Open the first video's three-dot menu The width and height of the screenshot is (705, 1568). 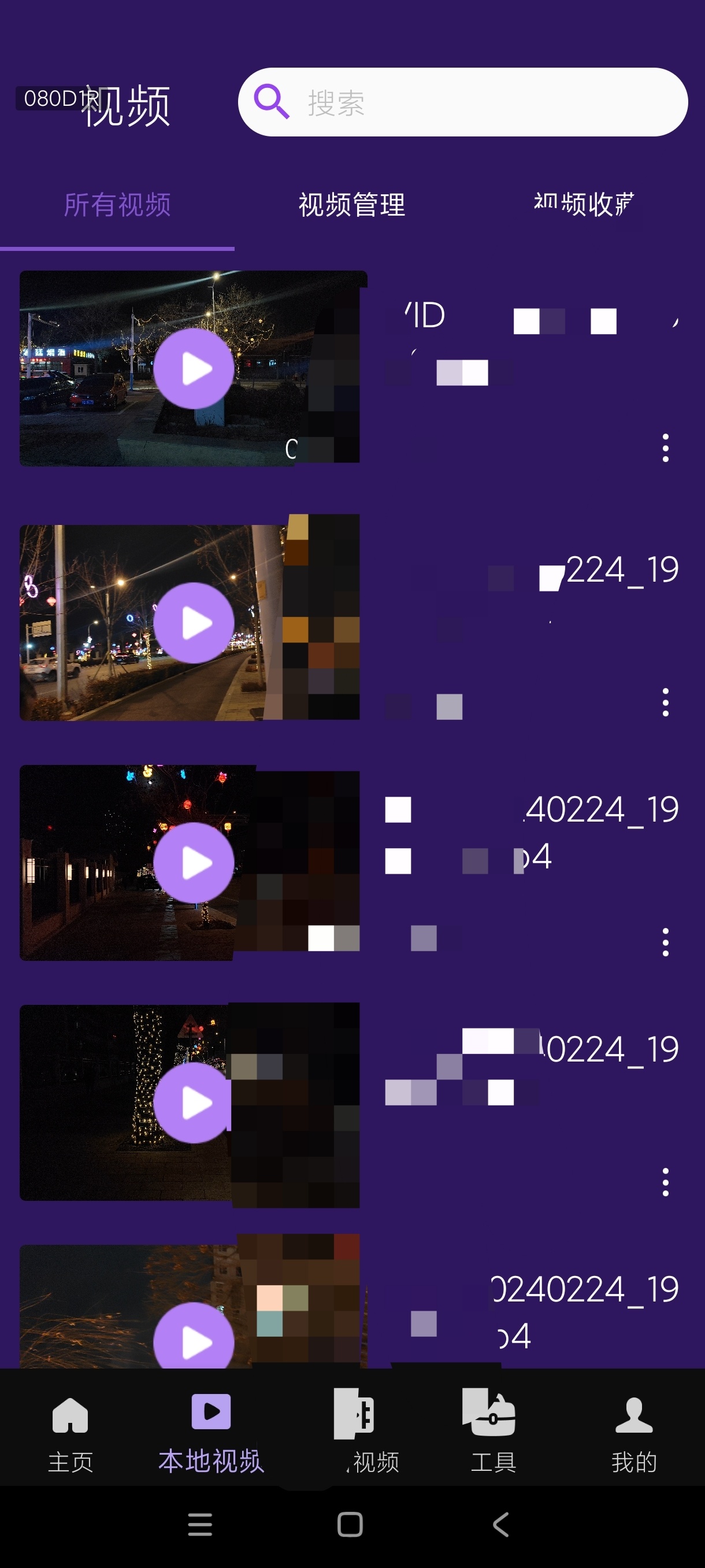click(x=666, y=448)
